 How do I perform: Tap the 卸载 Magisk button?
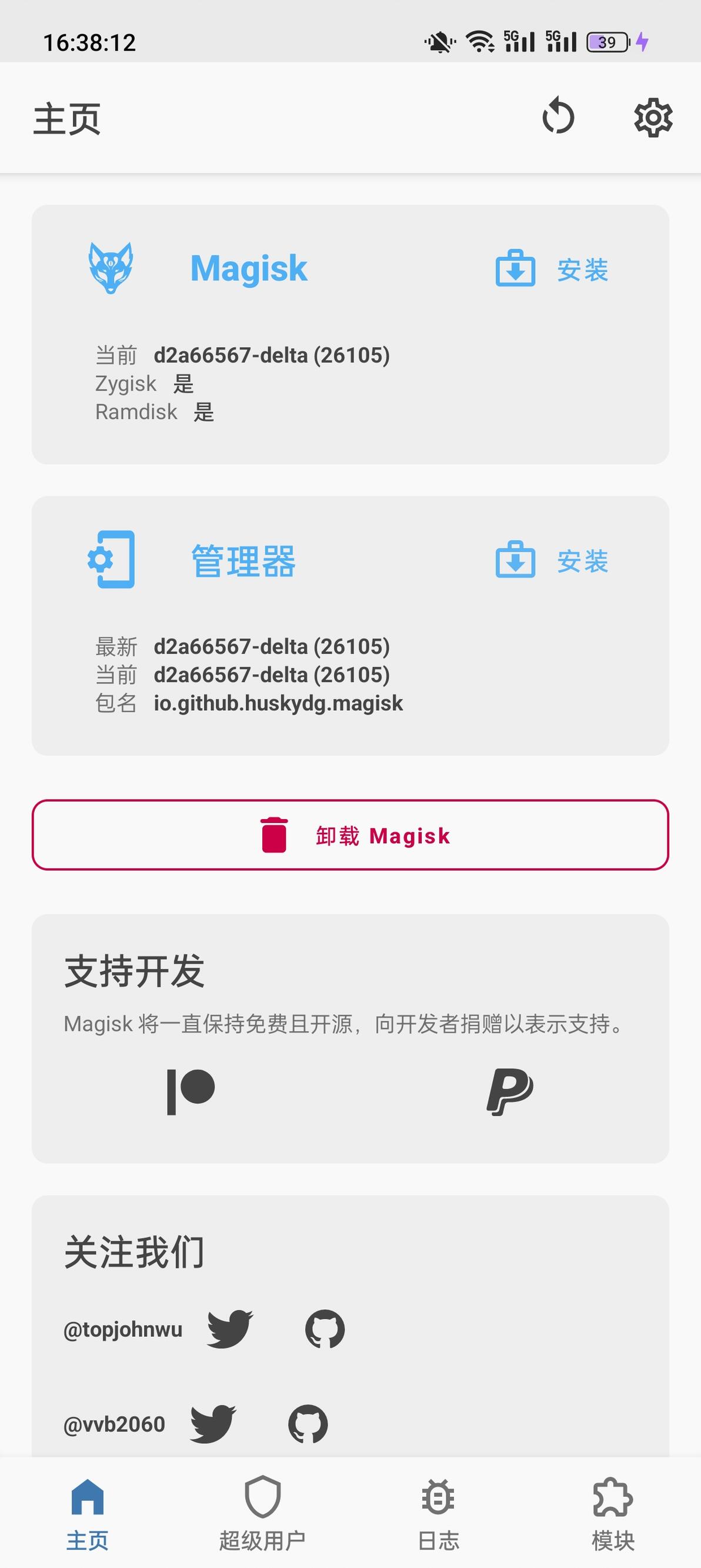tap(350, 834)
